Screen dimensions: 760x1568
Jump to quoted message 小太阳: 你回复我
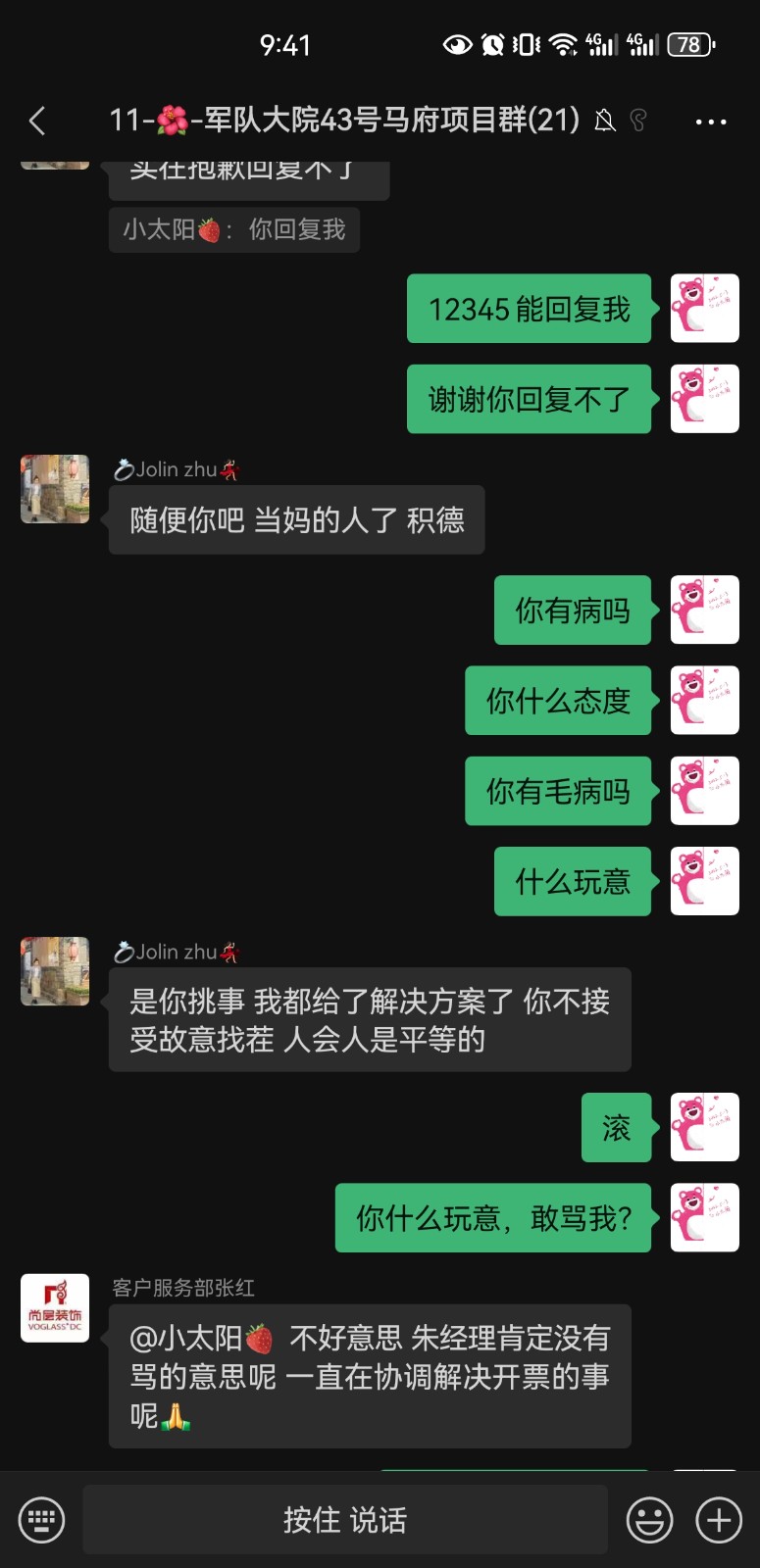point(234,230)
